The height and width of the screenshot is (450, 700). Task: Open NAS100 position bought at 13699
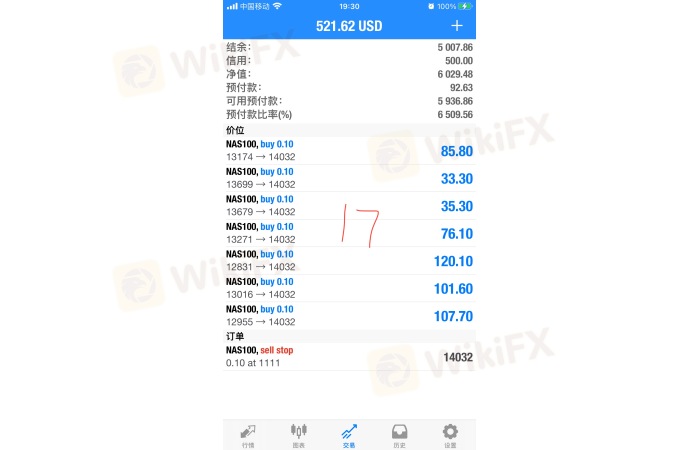click(x=349, y=178)
